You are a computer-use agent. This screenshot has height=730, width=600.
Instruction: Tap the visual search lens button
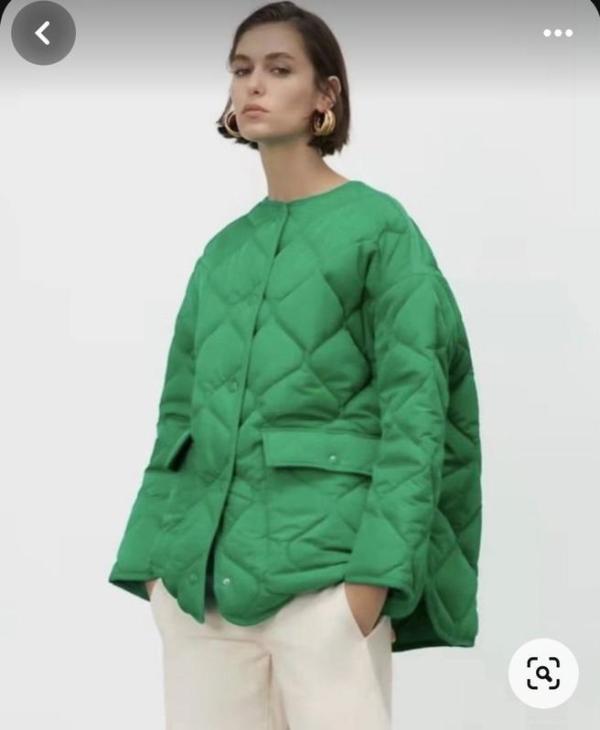pos(543,673)
